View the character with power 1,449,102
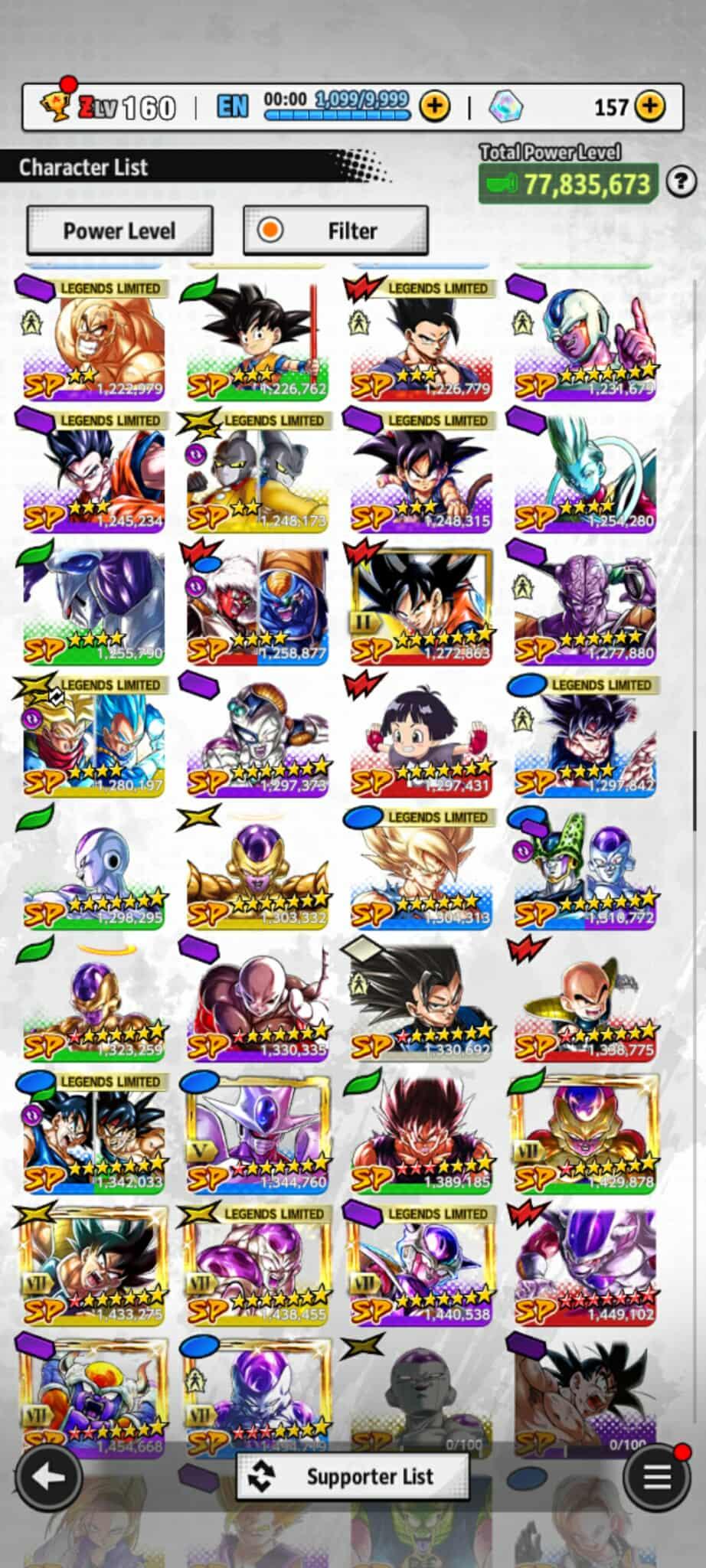This screenshot has width=706, height=1568. 584,1266
